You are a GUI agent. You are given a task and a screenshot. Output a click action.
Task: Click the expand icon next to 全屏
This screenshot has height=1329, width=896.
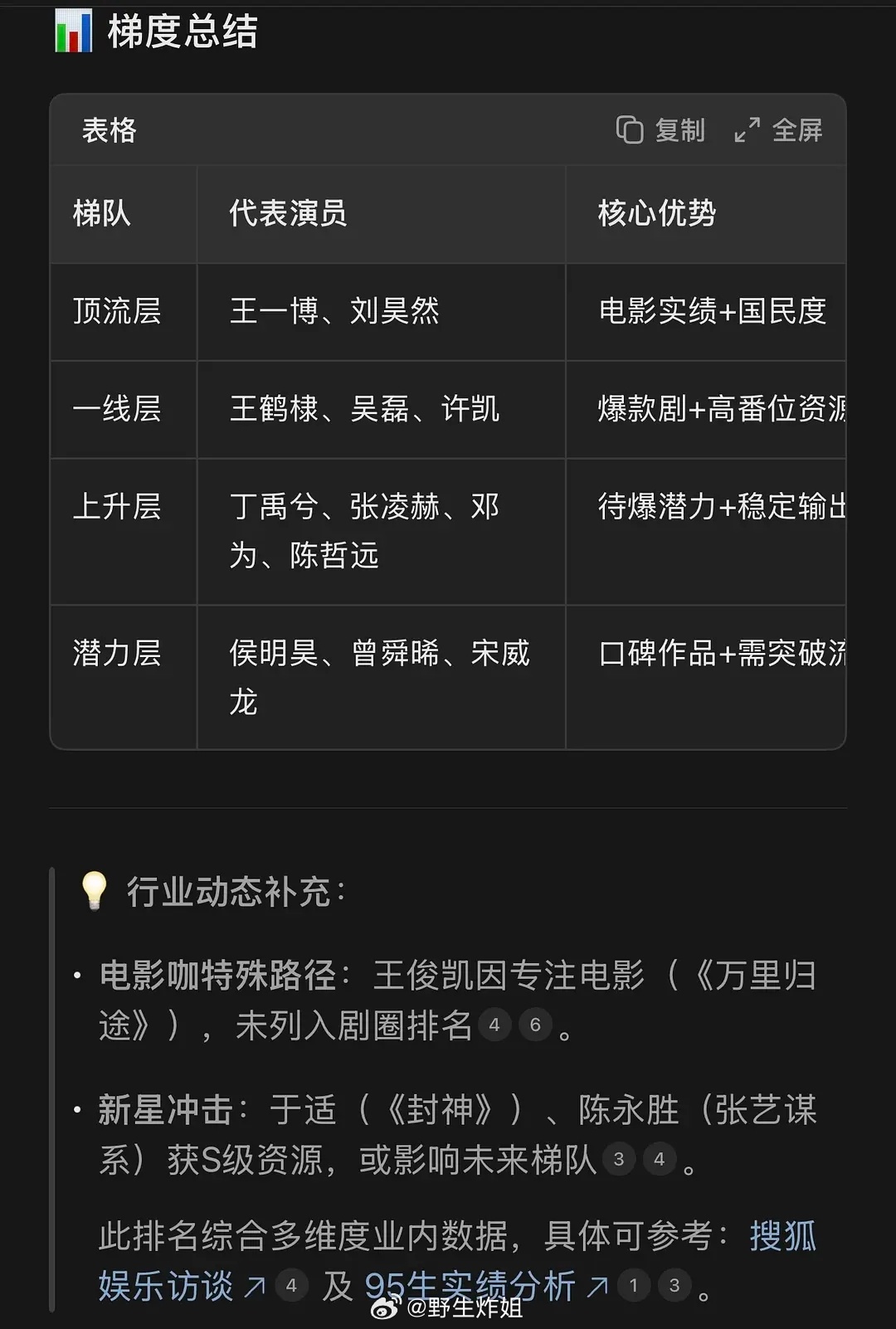pos(747,130)
